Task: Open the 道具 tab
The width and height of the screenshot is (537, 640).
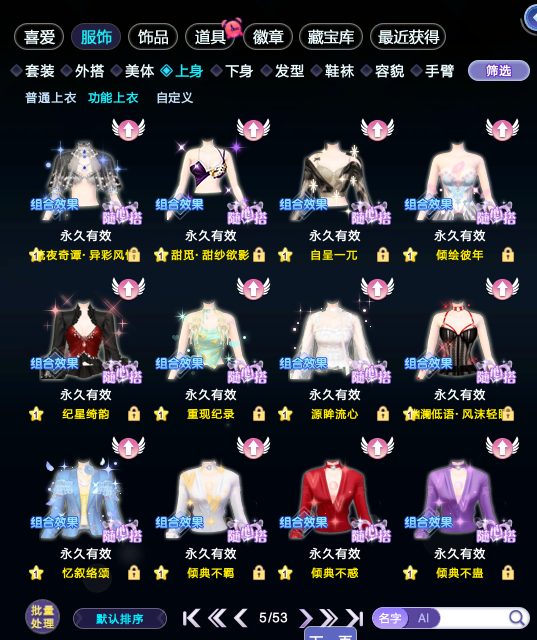Action: [x=210, y=37]
